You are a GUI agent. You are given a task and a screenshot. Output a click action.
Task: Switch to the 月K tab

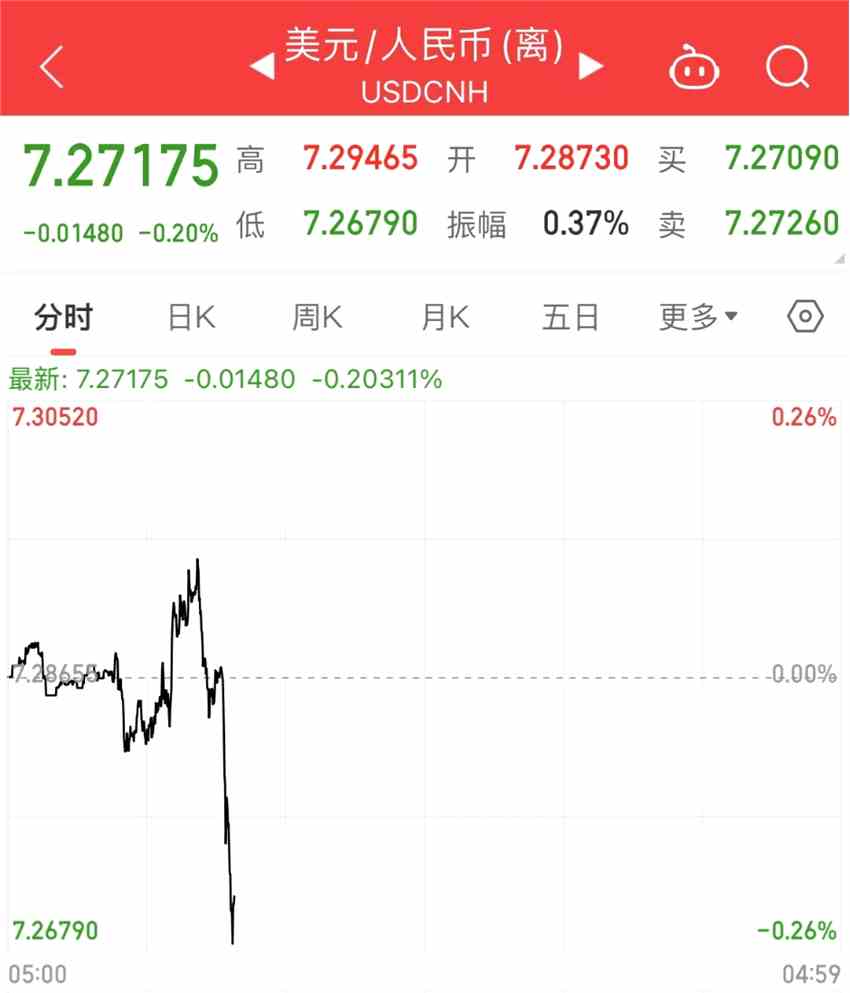point(445,318)
